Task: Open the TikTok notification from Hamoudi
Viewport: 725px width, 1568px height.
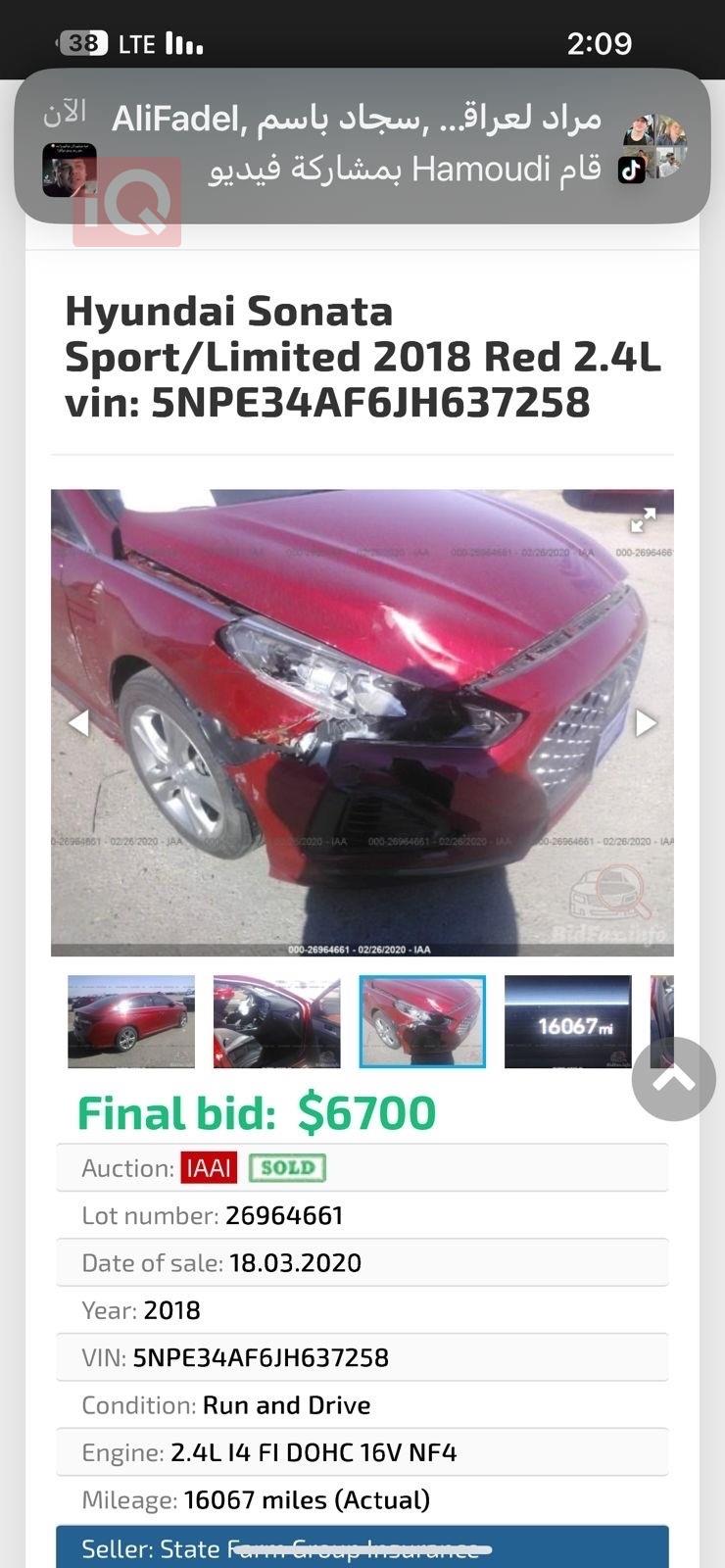Action: pyautogui.click(x=362, y=145)
